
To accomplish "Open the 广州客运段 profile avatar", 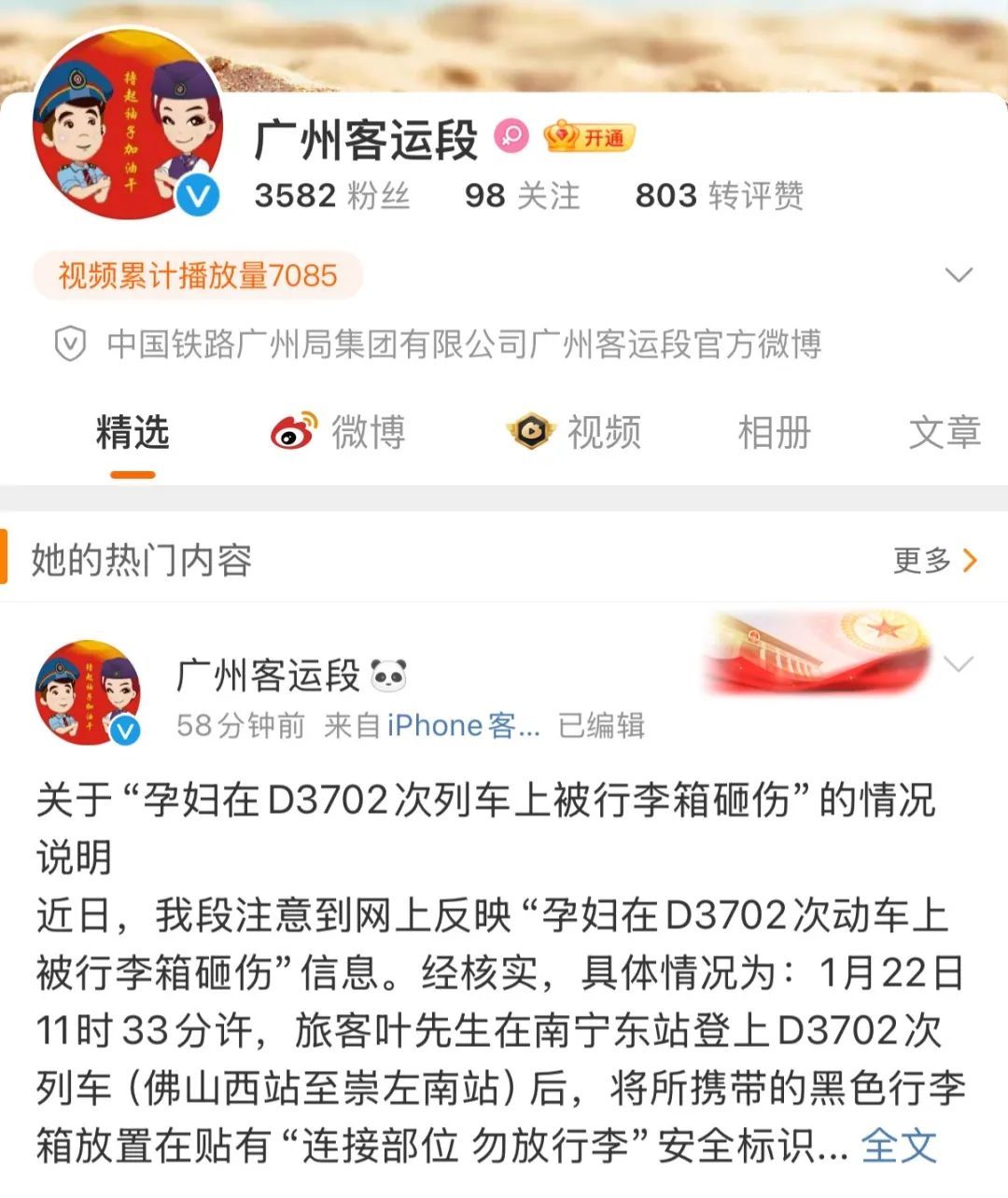I will (128, 126).
